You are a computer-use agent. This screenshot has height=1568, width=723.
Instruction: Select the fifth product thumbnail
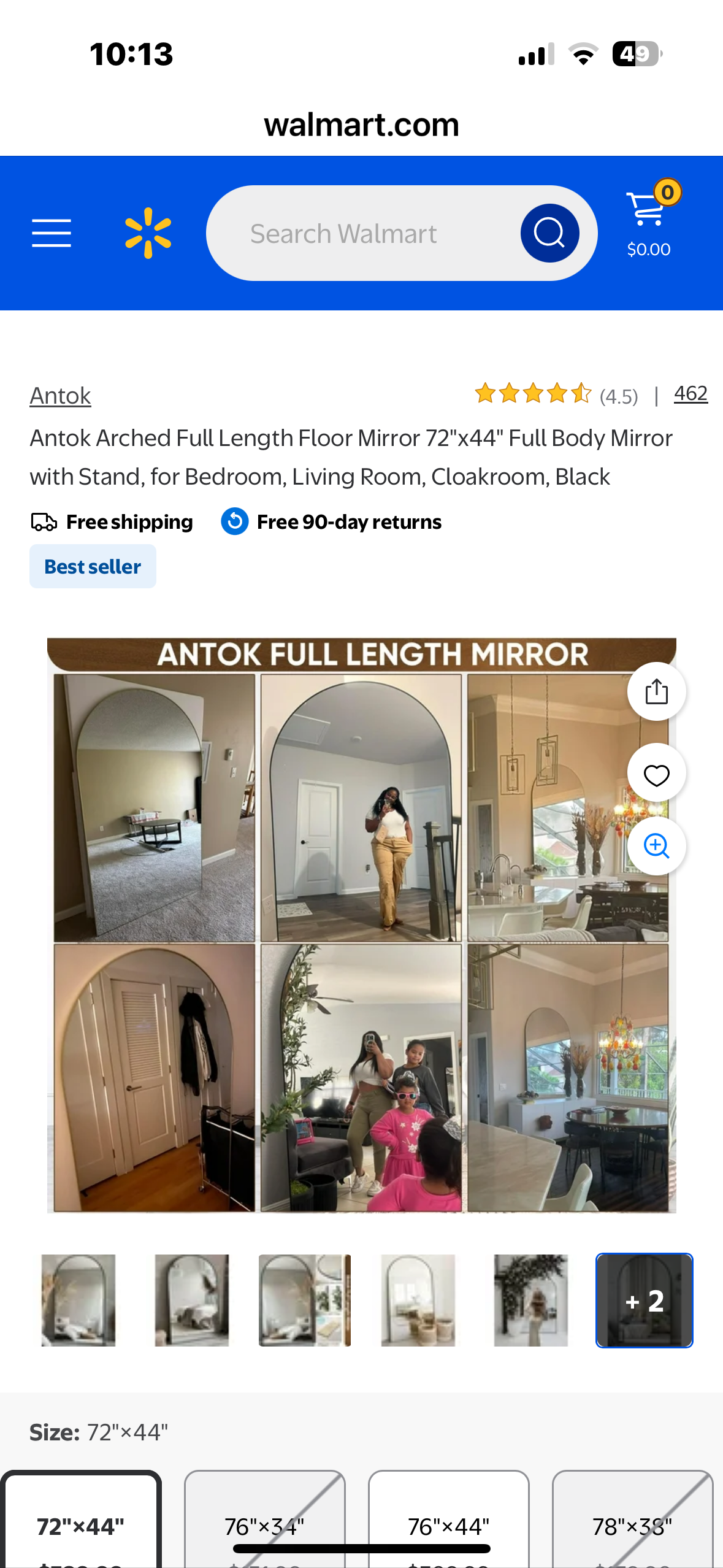(x=531, y=1300)
